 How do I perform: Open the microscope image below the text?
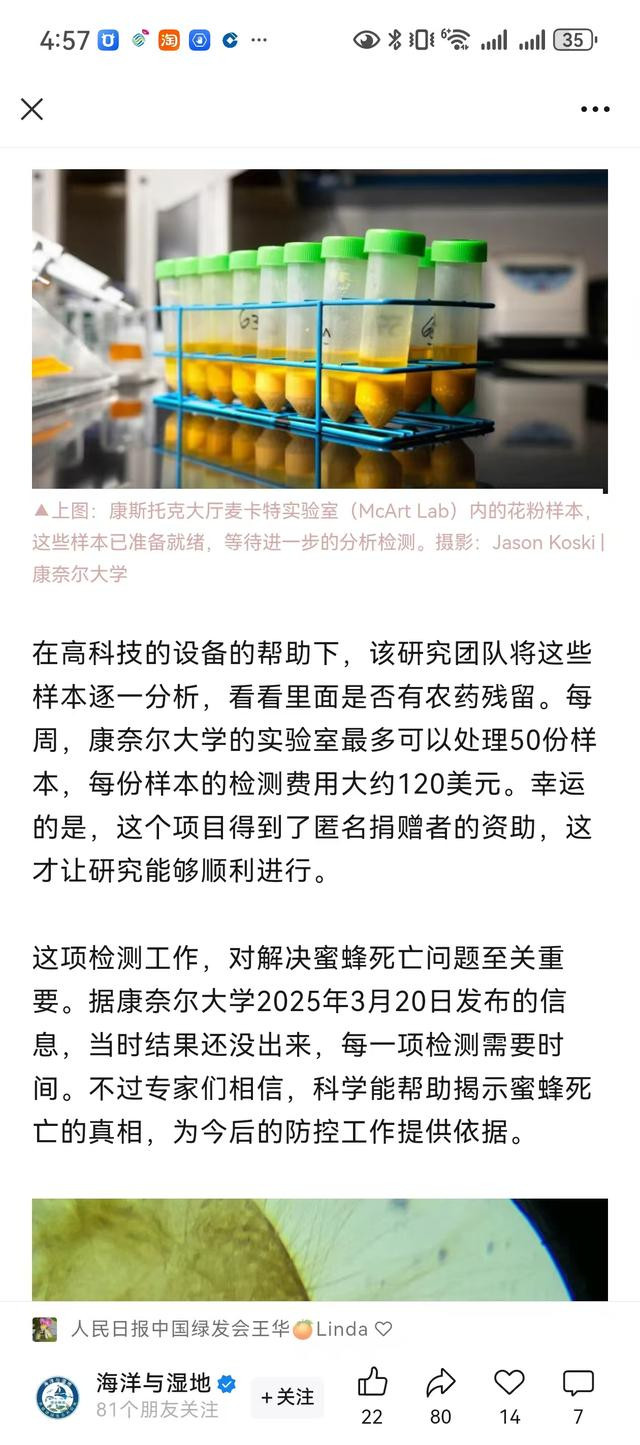(320, 1249)
